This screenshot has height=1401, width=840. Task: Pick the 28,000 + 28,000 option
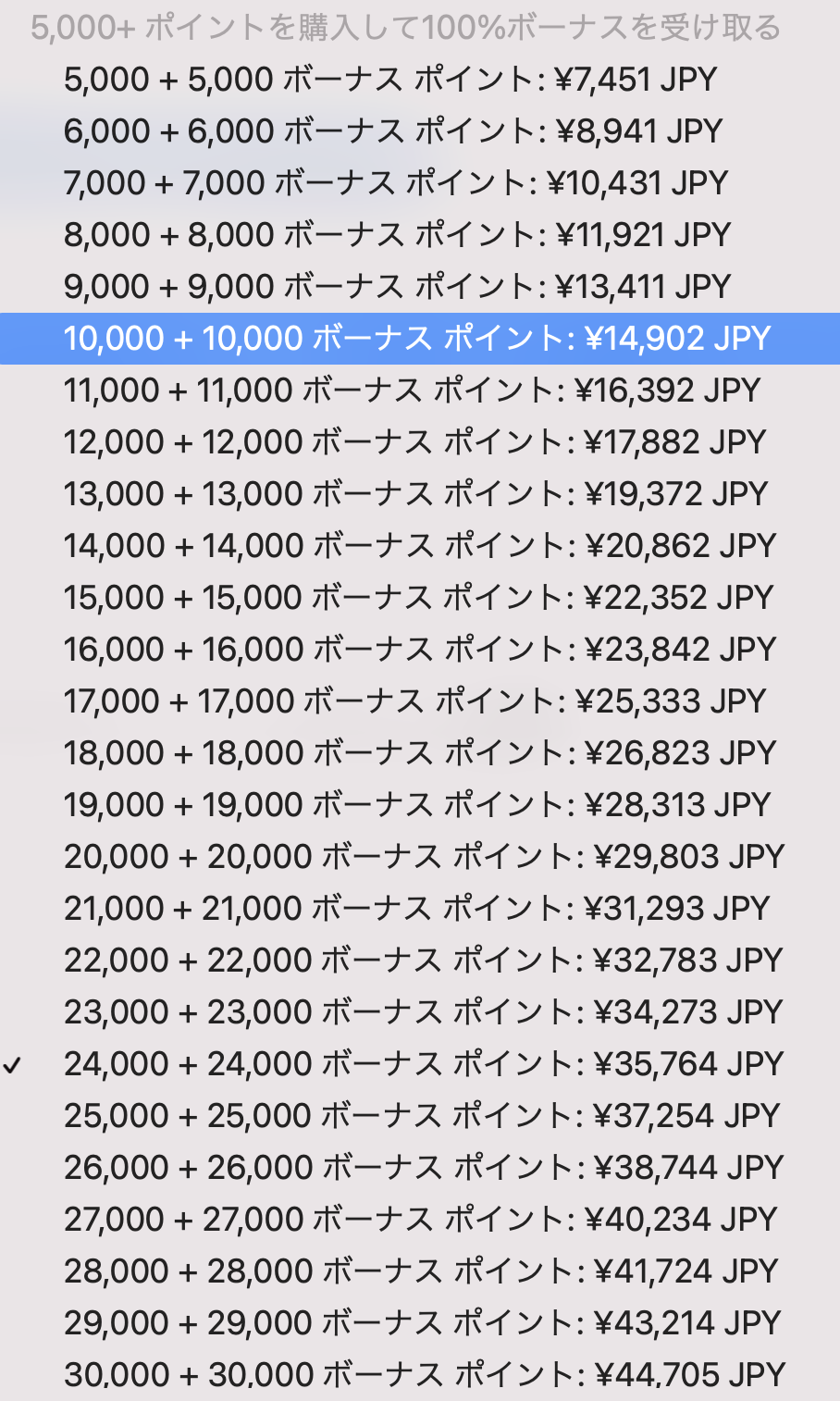(x=420, y=1271)
